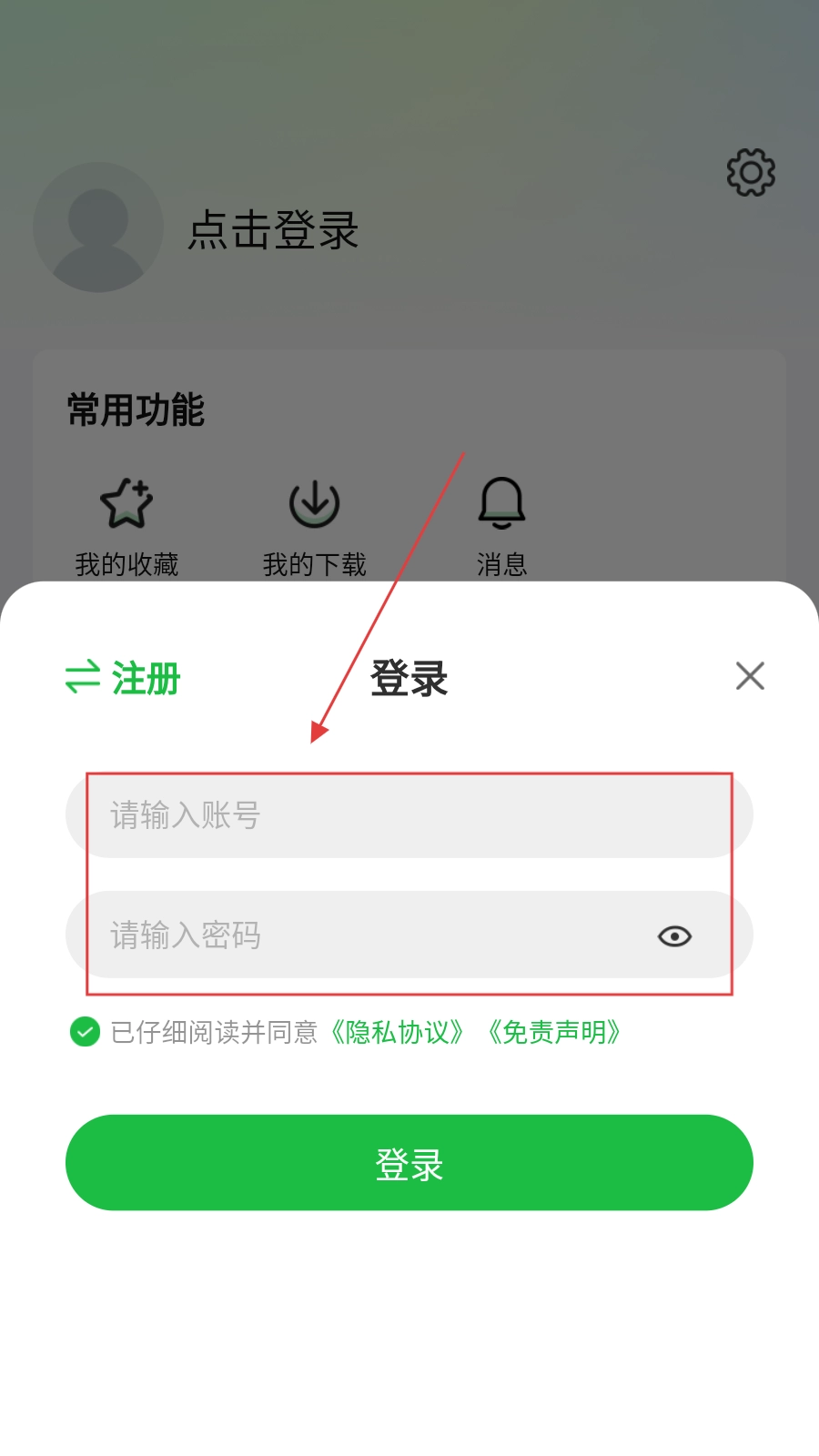Viewport: 819px width, 1456px height.
Task: Open the 《隐私协议》 link
Action: [398, 1032]
